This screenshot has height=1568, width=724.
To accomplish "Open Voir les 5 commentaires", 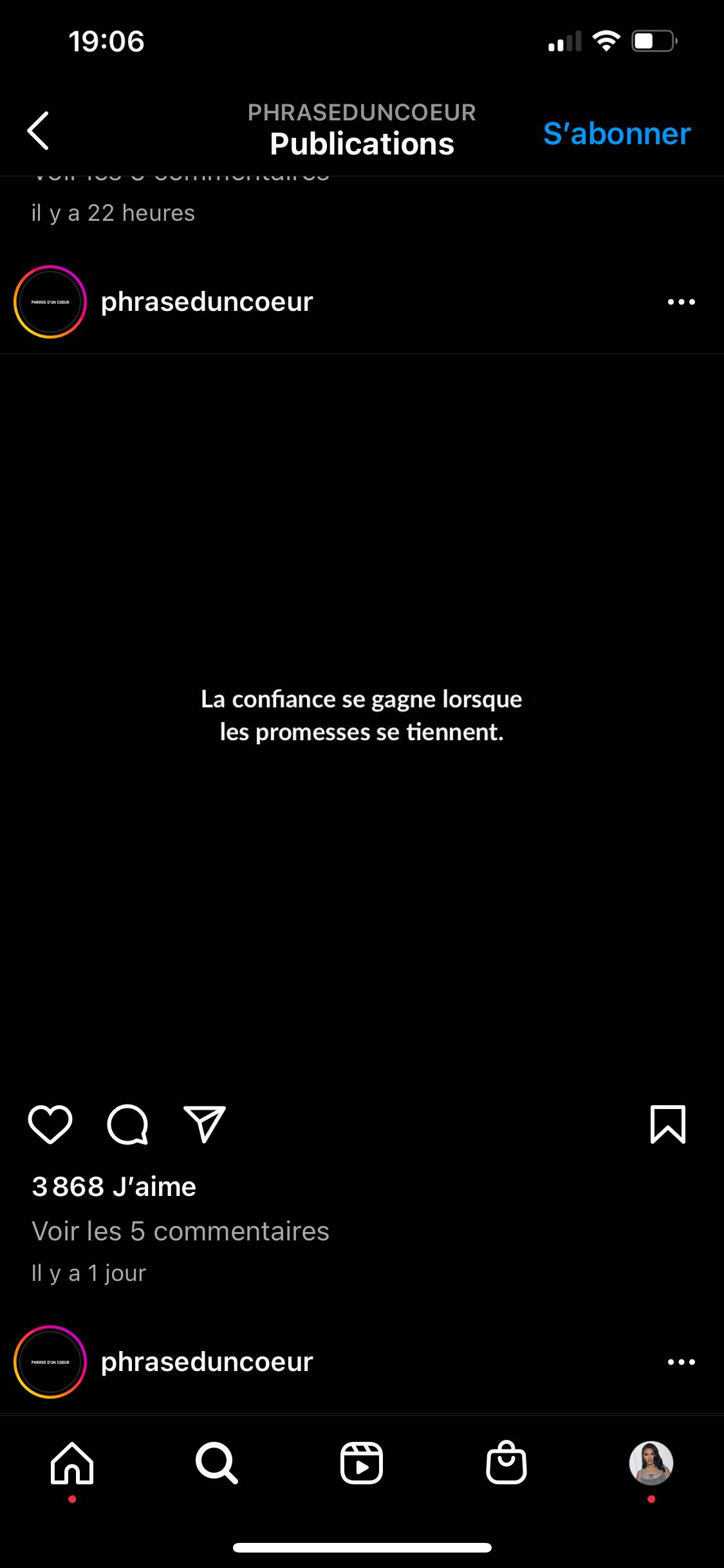I will point(181,1231).
